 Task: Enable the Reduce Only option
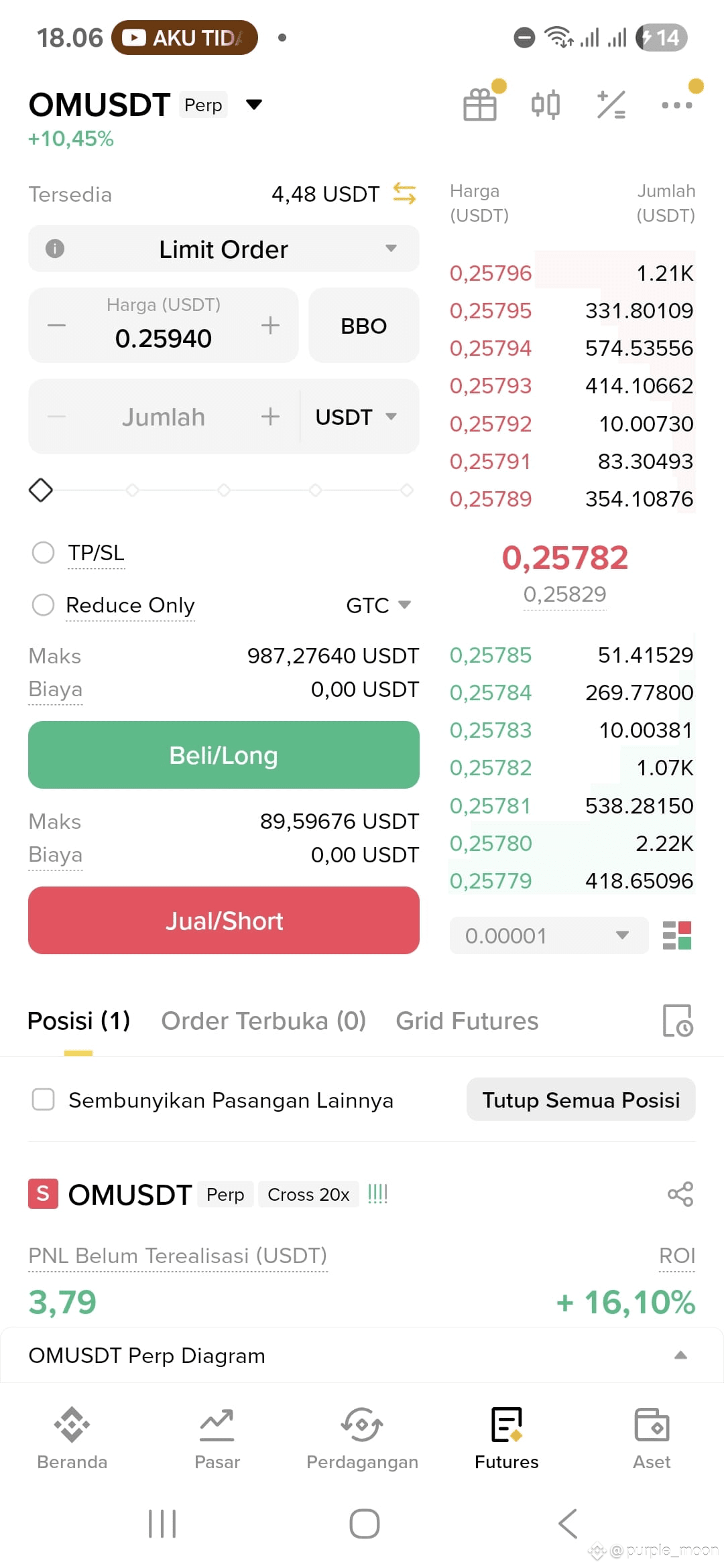tap(44, 605)
